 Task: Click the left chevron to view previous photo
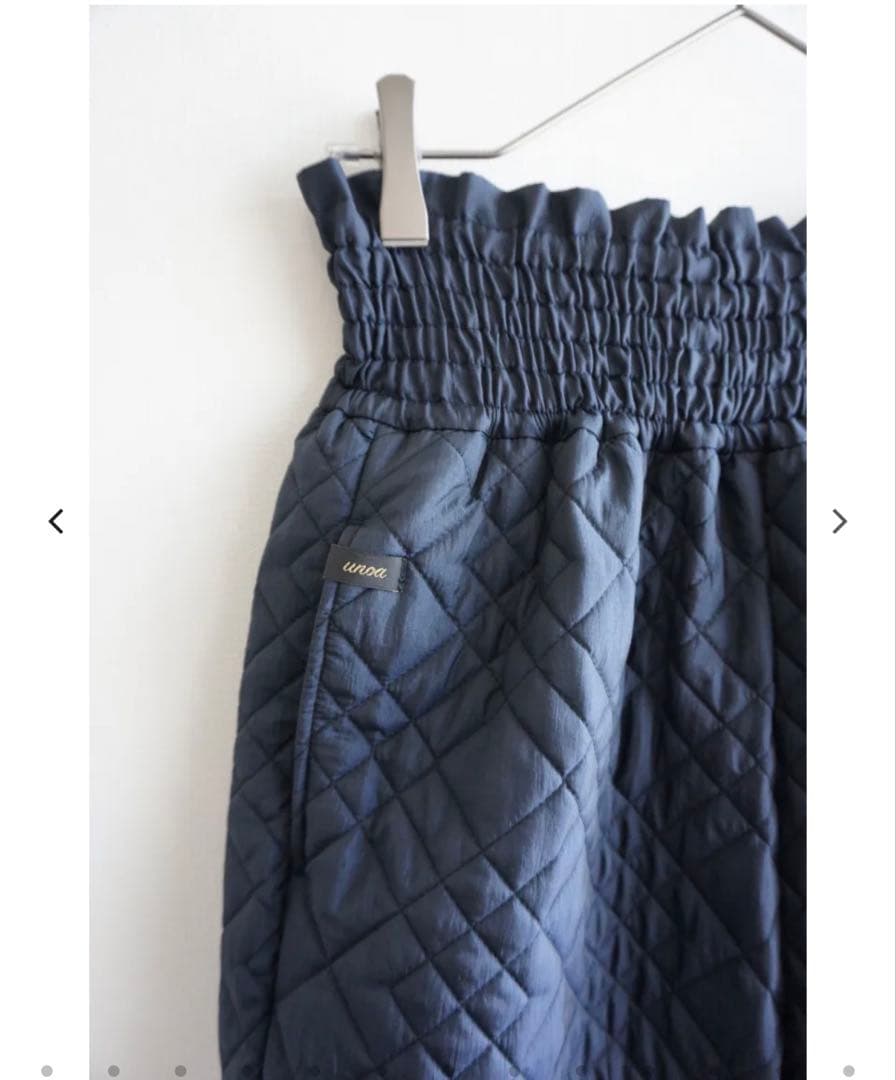click(57, 519)
